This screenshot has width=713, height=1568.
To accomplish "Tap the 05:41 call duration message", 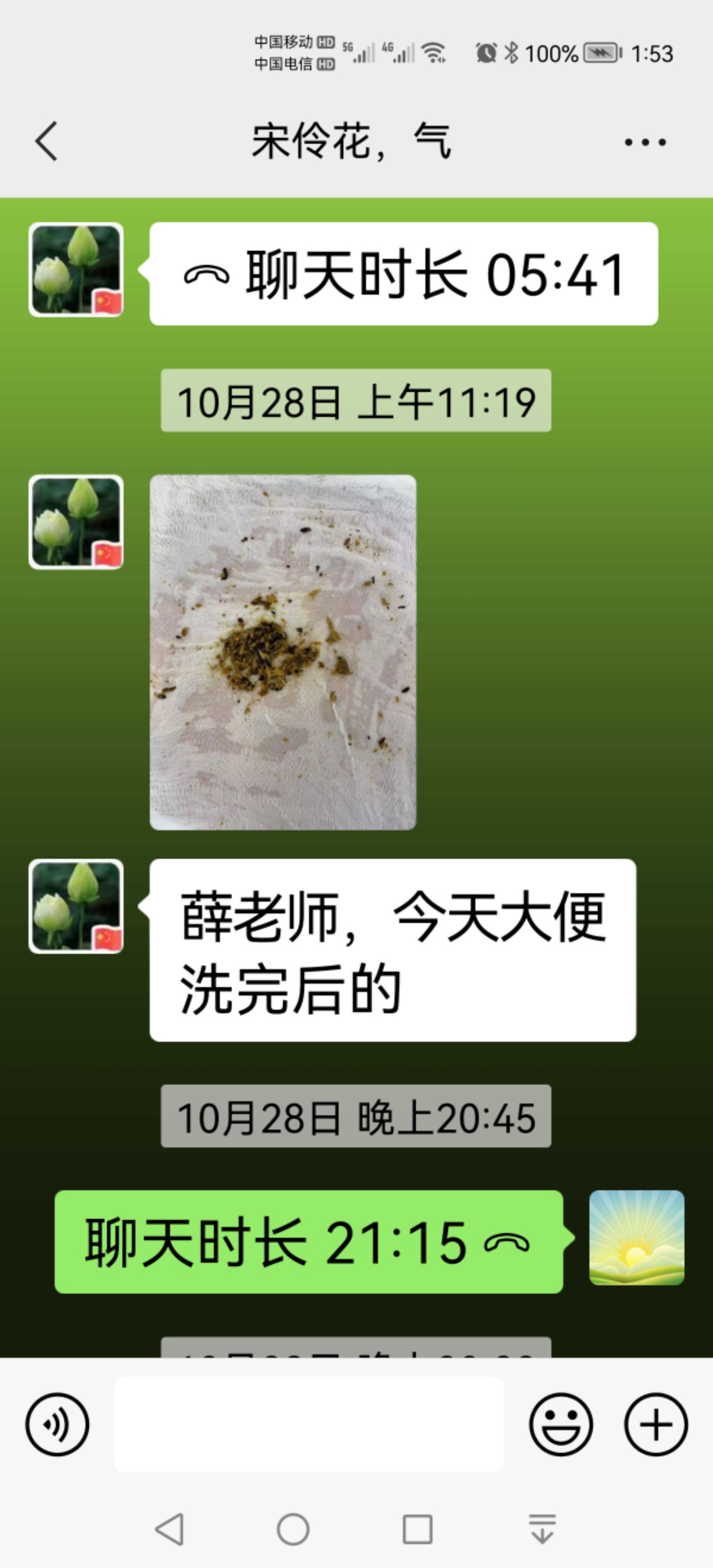I will pyautogui.click(x=403, y=274).
